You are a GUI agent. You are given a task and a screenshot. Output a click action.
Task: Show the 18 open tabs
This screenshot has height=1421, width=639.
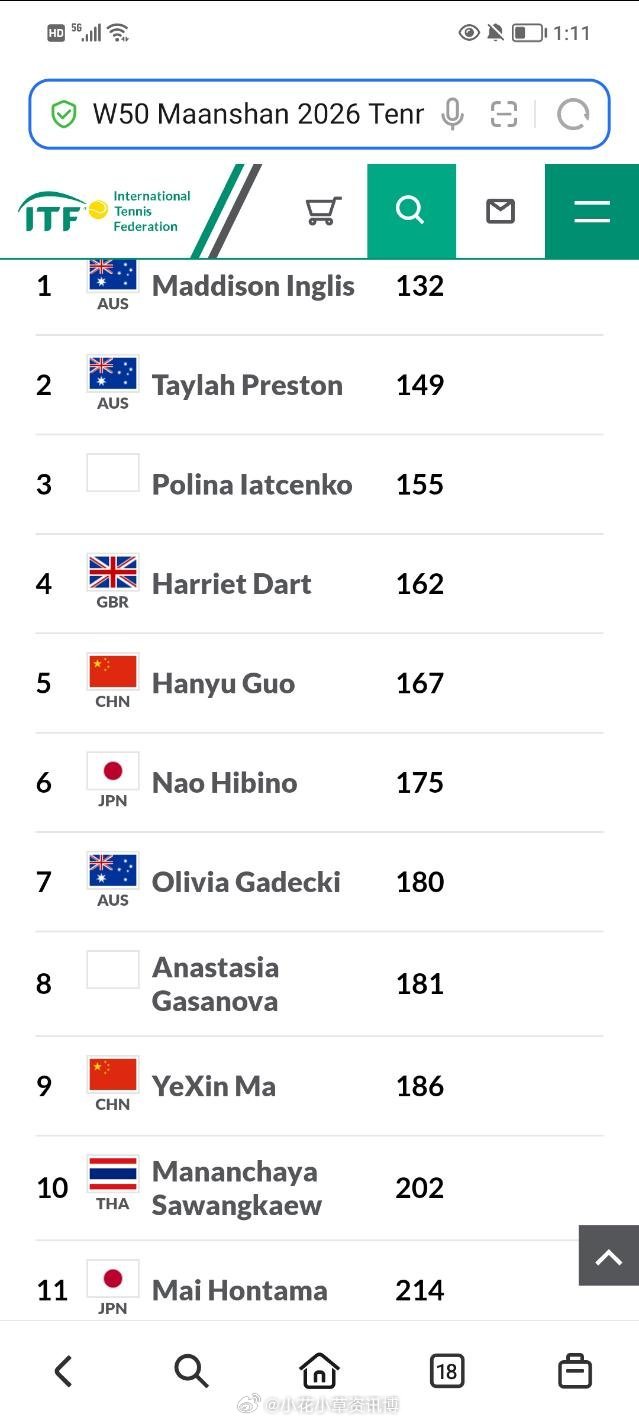click(447, 1370)
